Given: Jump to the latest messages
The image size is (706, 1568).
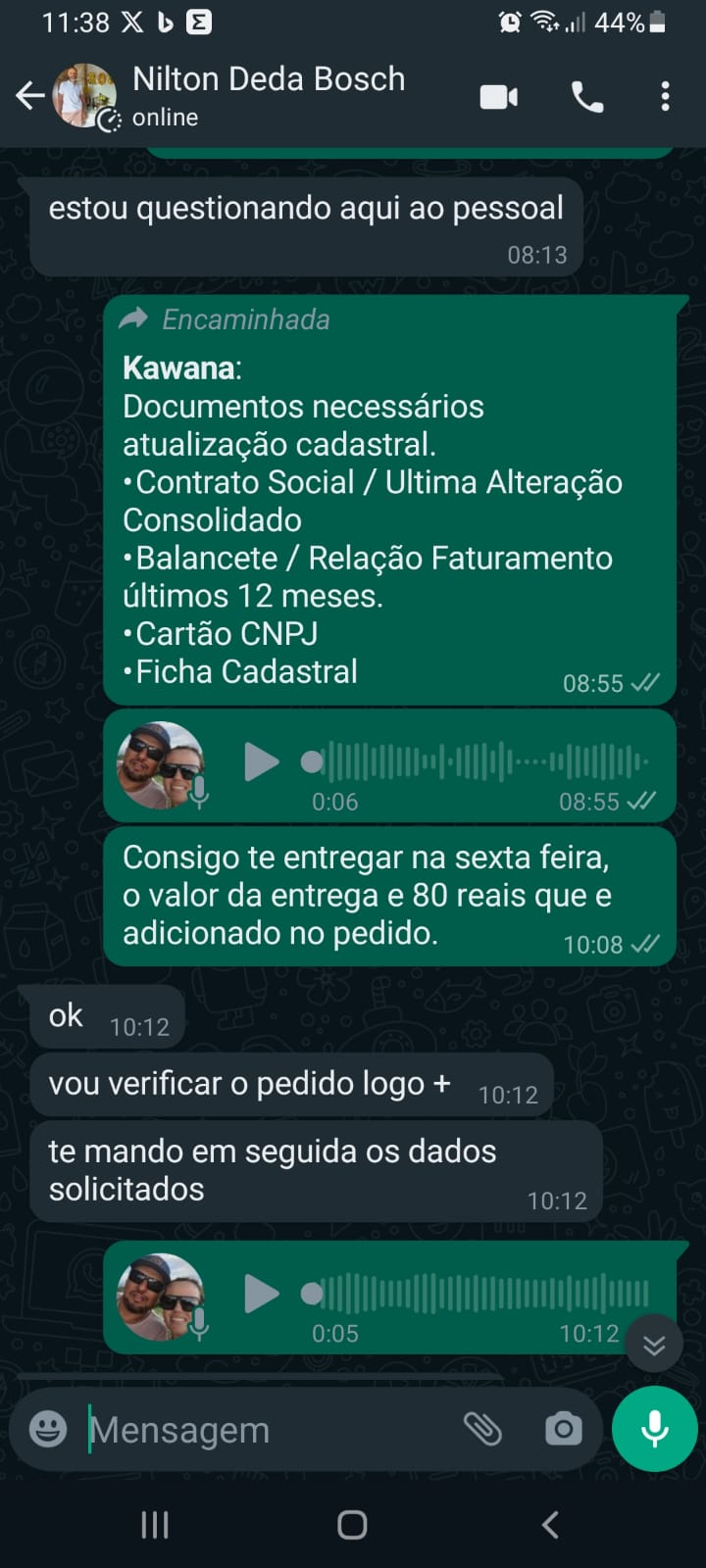Looking at the screenshot, I should click(x=654, y=1345).
